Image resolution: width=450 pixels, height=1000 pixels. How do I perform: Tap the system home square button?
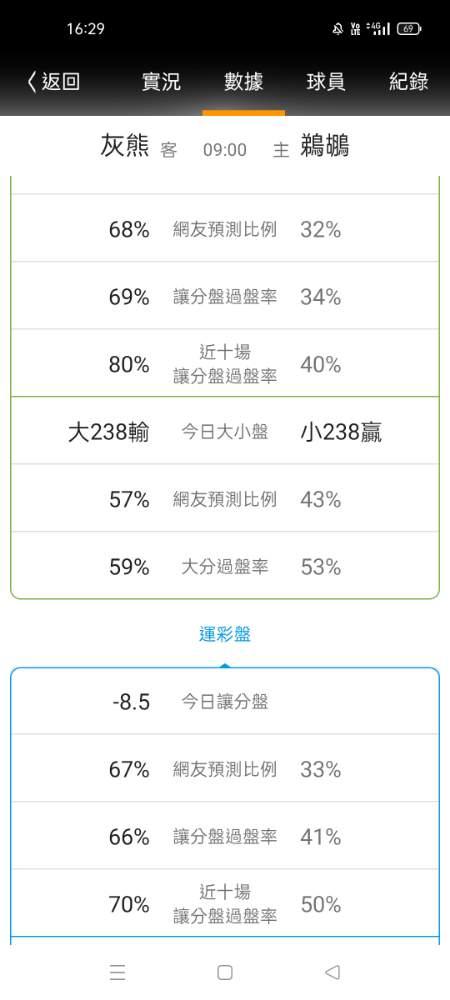(224, 972)
